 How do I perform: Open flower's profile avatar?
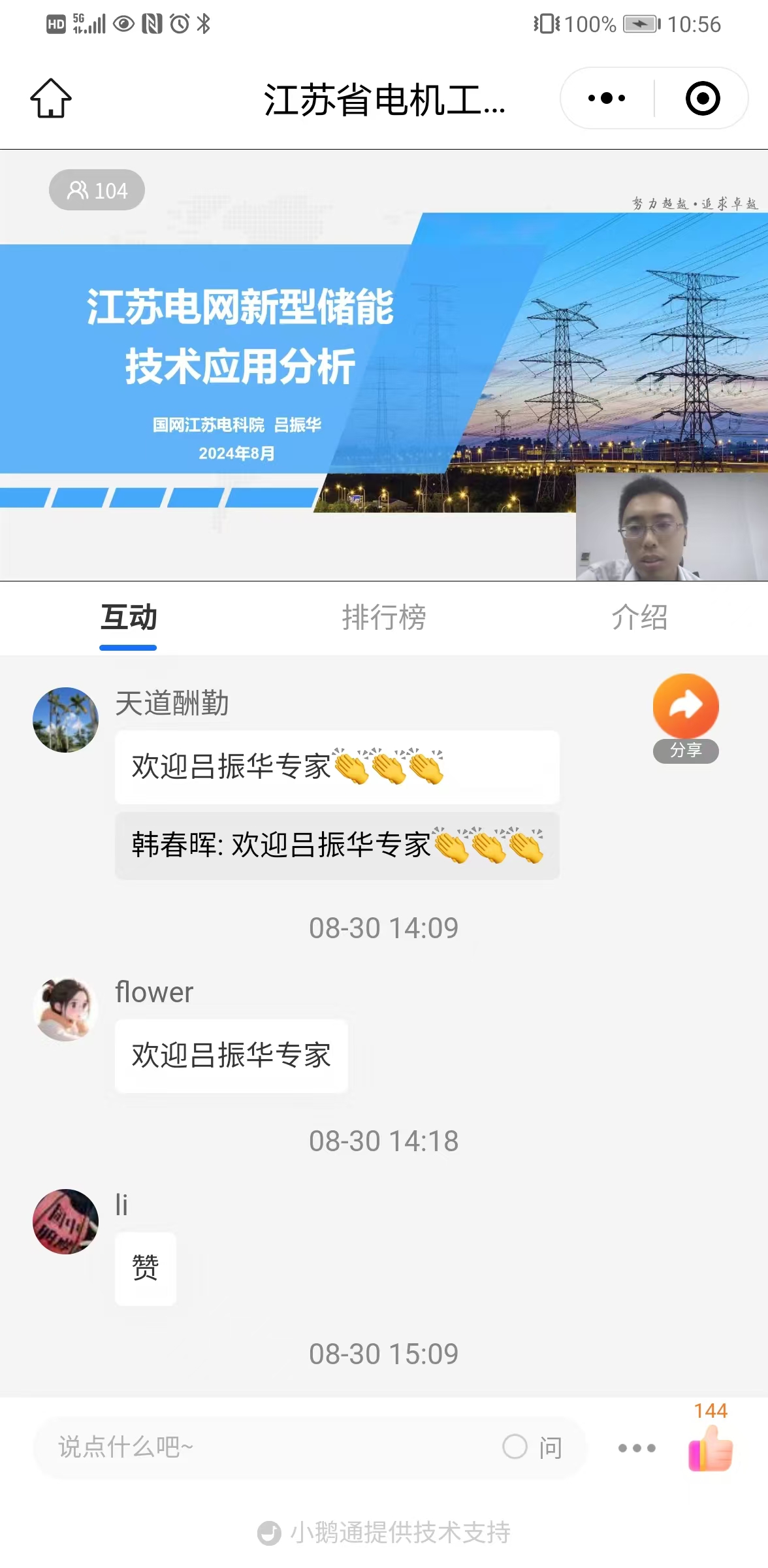click(x=65, y=1009)
